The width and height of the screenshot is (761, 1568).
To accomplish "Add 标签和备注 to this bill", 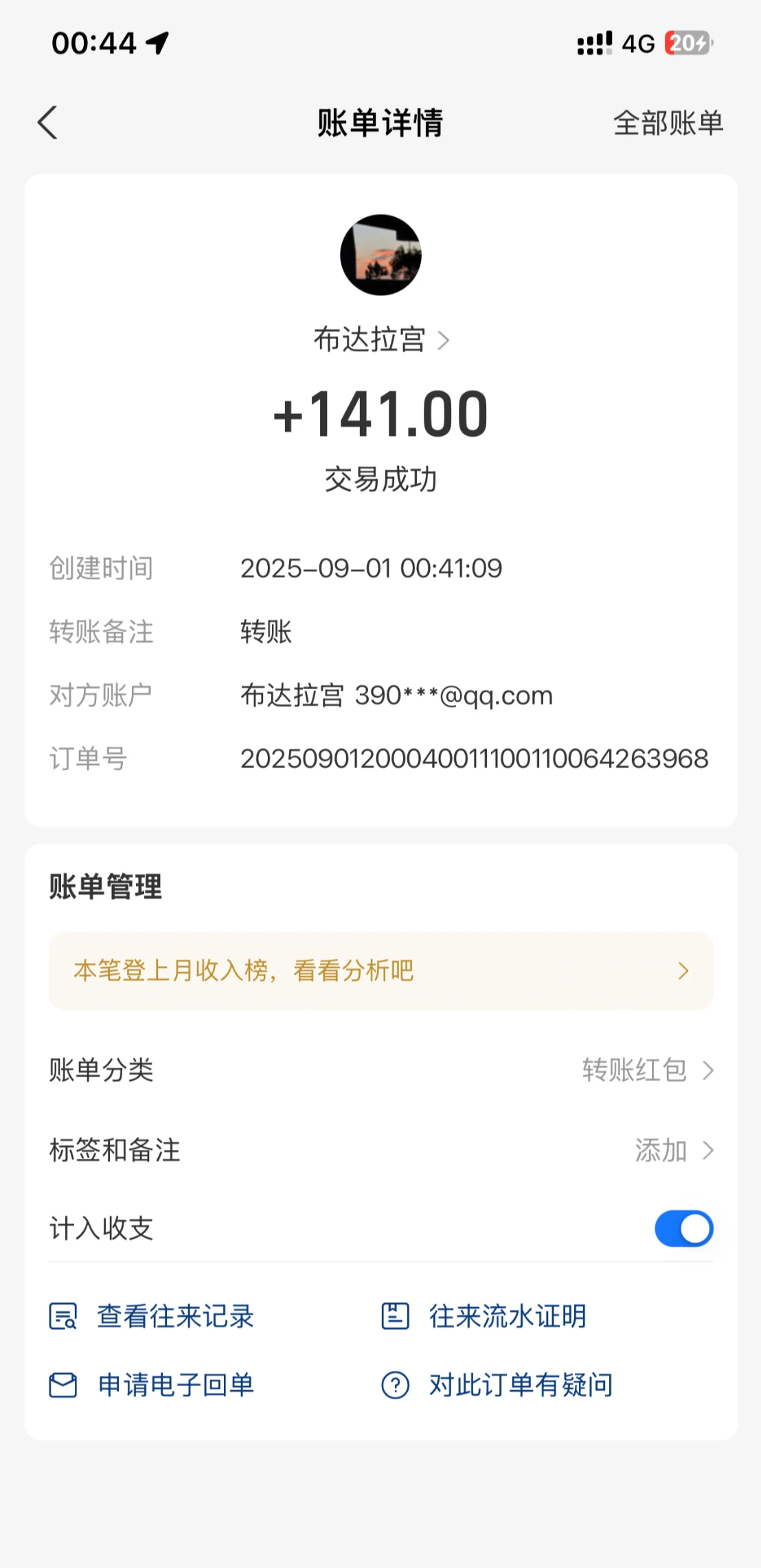I will click(673, 1150).
